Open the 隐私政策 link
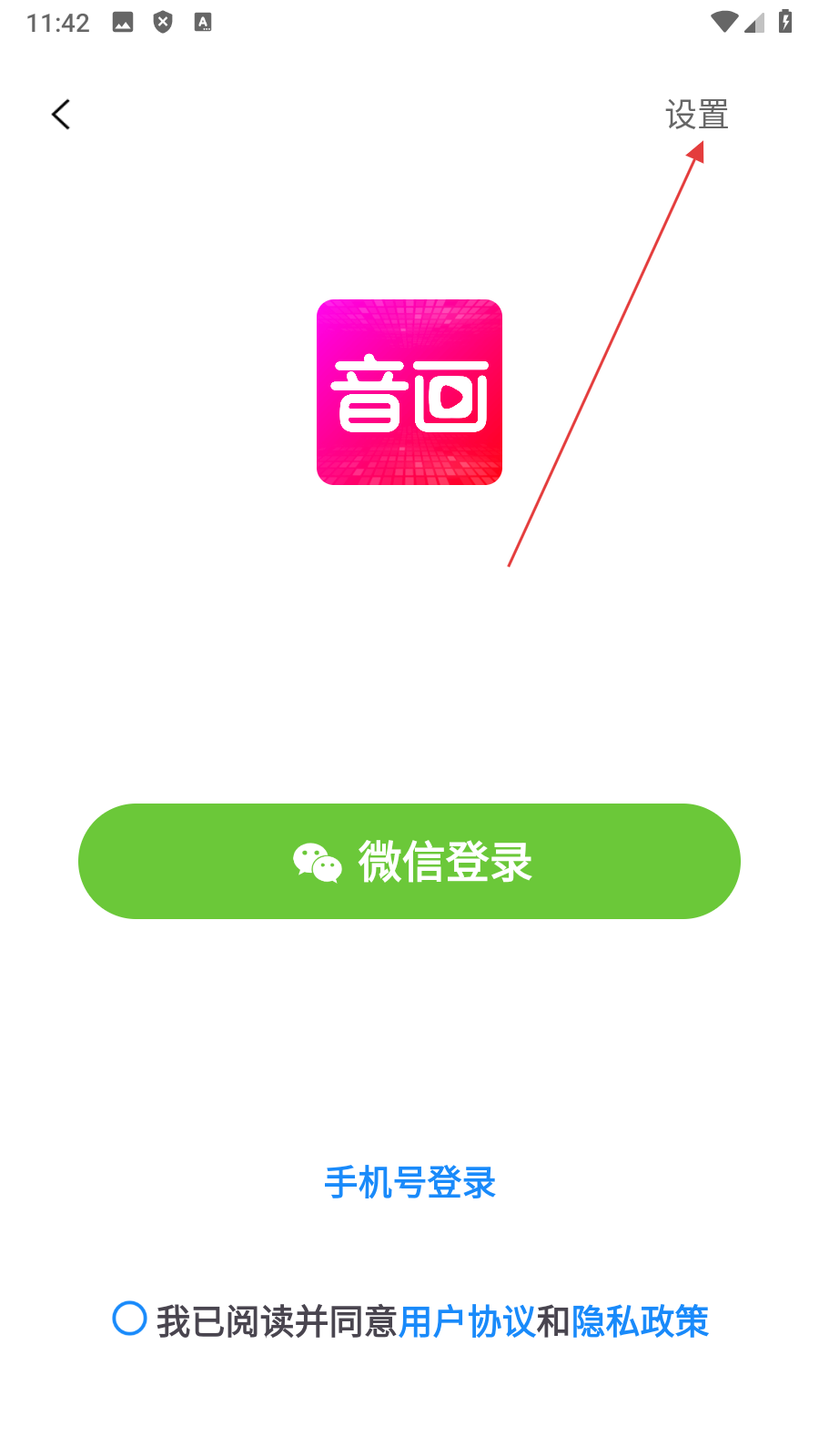 pos(640,1321)
